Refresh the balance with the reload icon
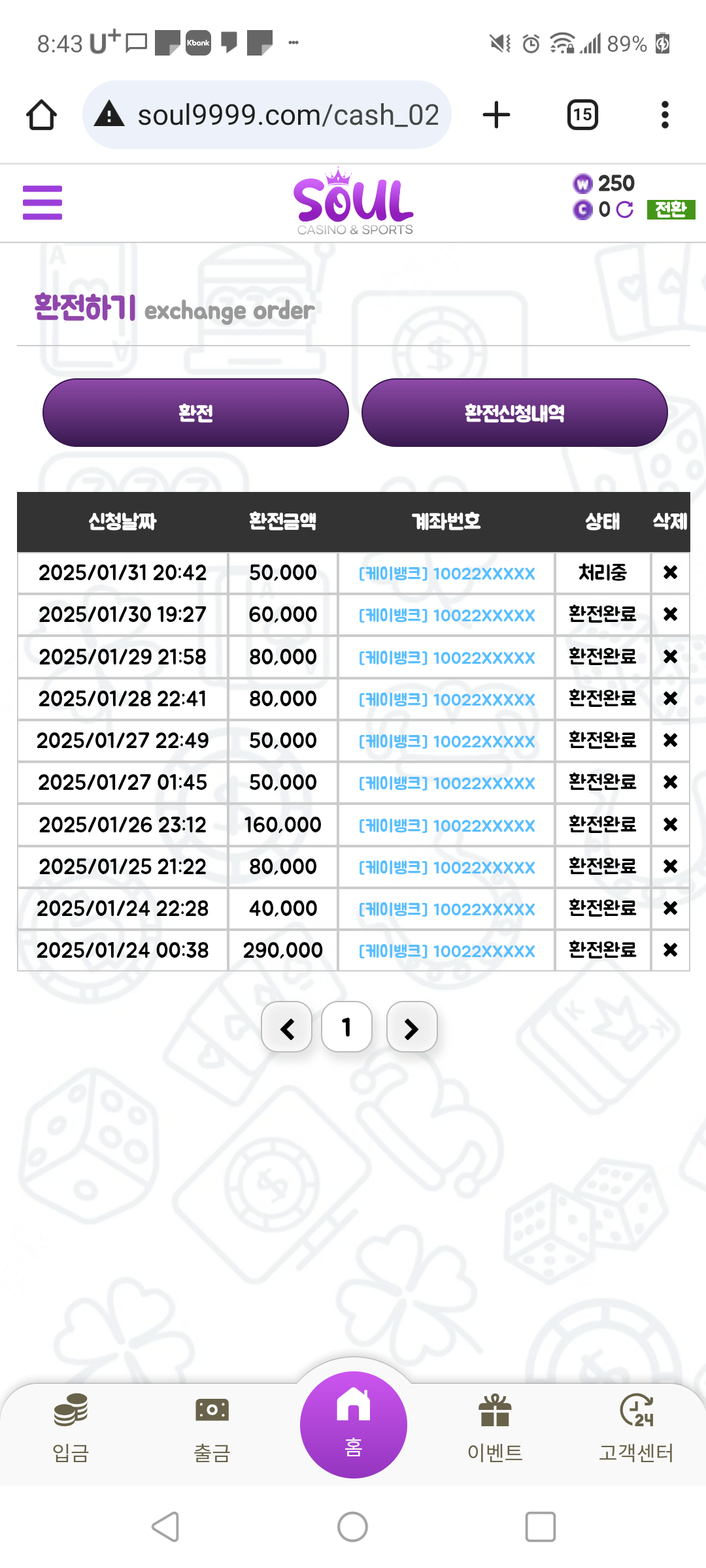Screen dimensions: 706x1568 [x=625, y=210]
